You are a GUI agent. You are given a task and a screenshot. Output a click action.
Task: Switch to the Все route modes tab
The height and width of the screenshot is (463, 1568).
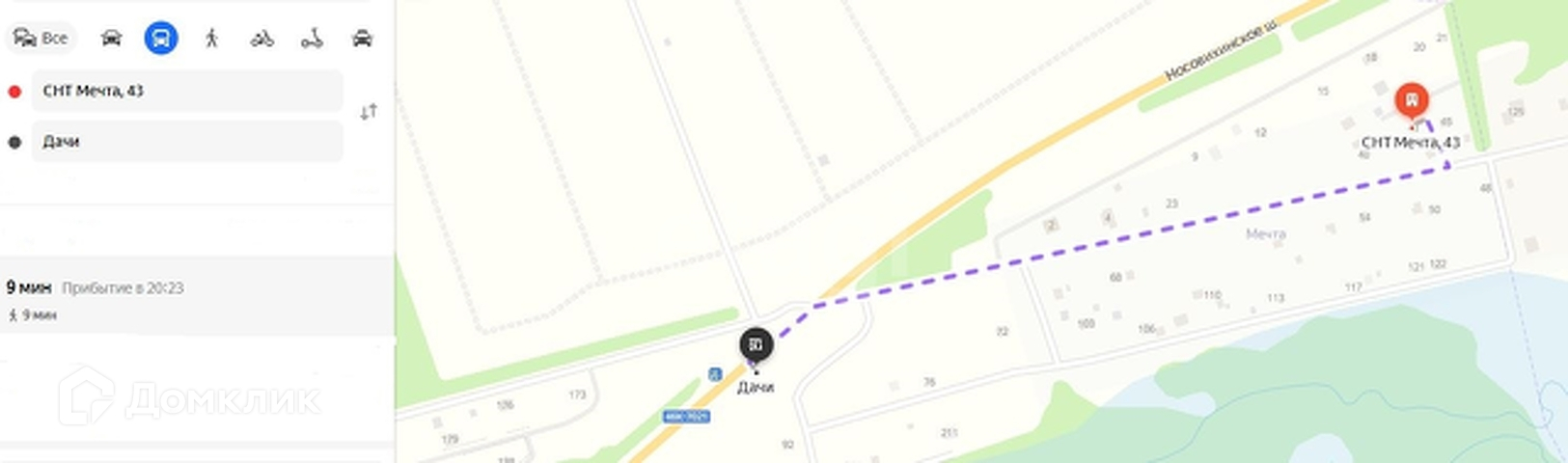coord(41,39)
